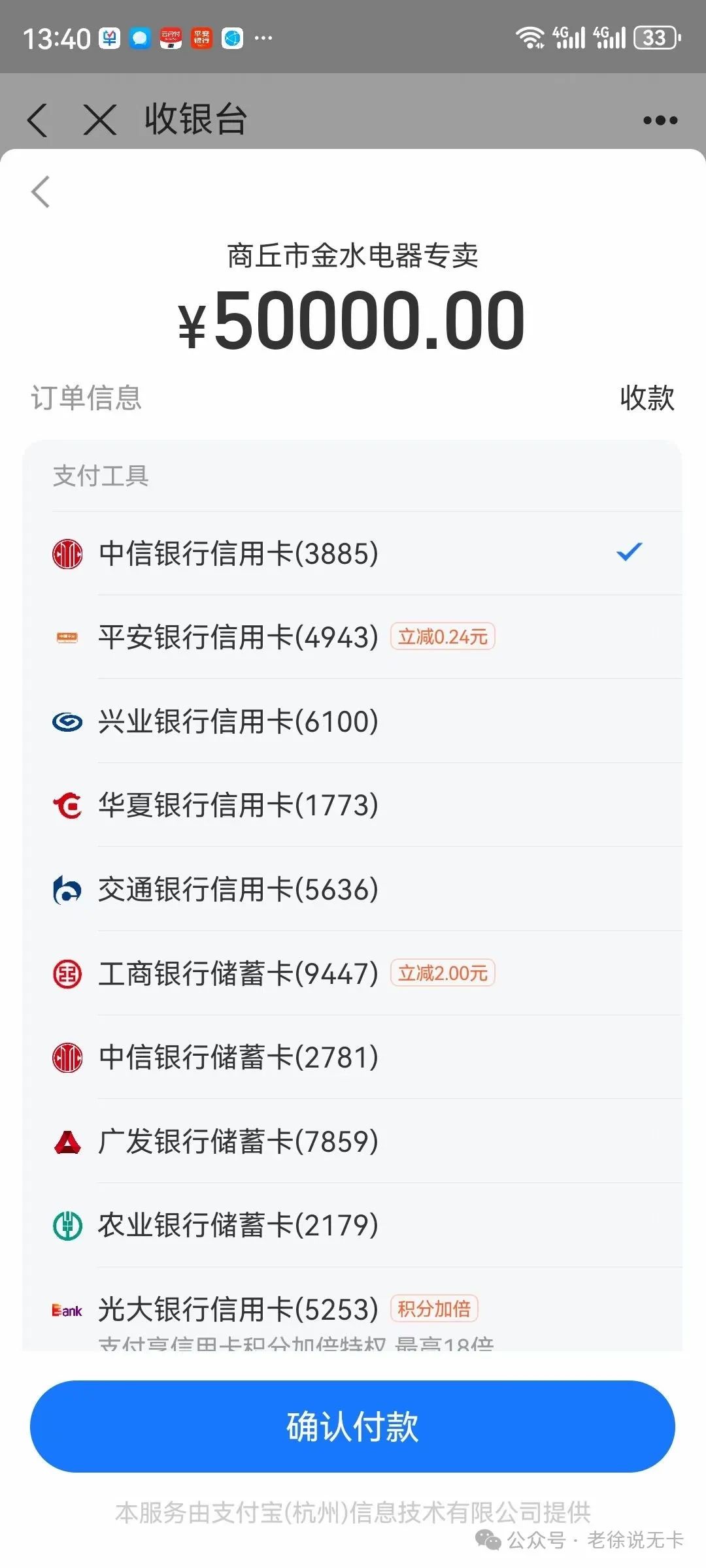Tap the back chevron in payment sheet
The image size is (706, 1568).
[41, 192]
